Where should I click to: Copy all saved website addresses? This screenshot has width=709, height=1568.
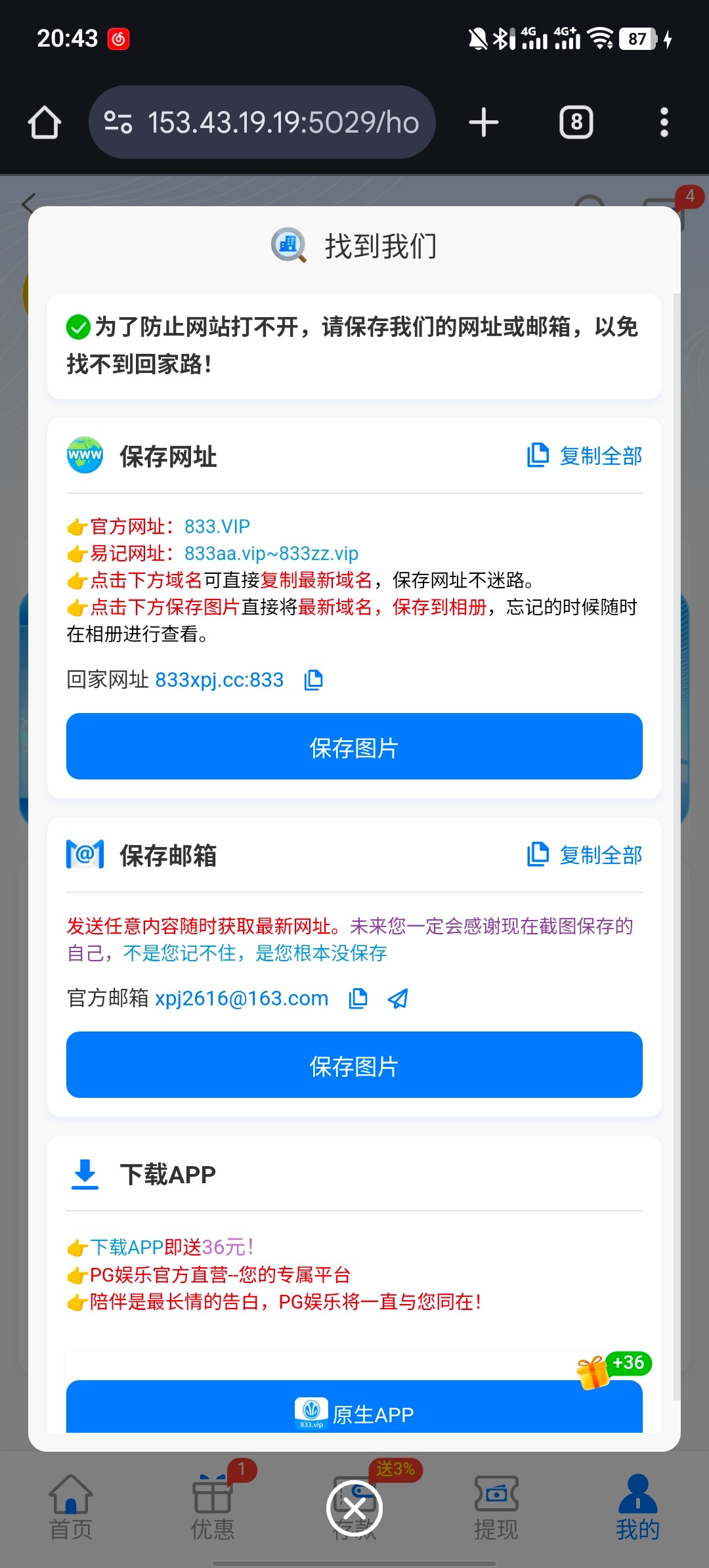(x=584, y=456)
